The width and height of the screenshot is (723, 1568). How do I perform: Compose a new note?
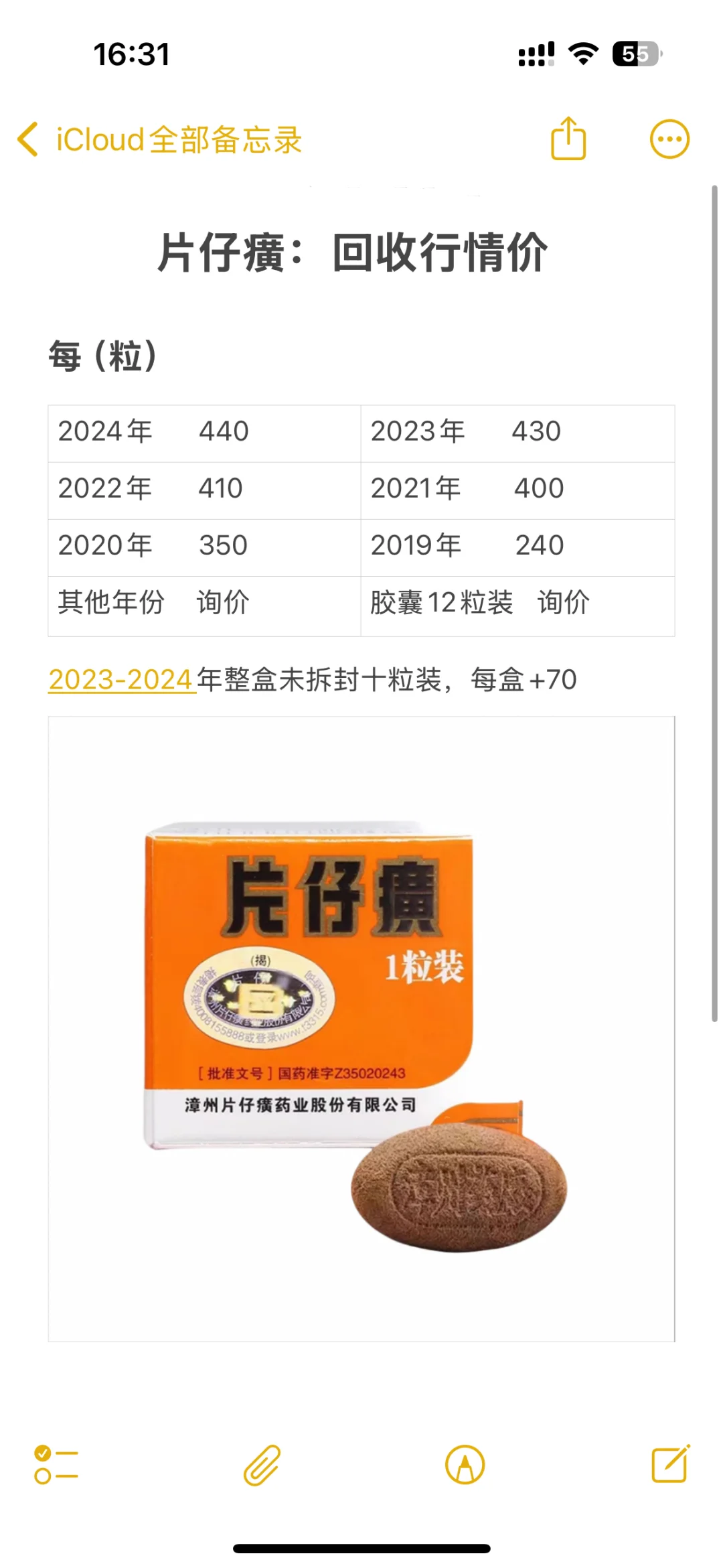click(670, 1464)
